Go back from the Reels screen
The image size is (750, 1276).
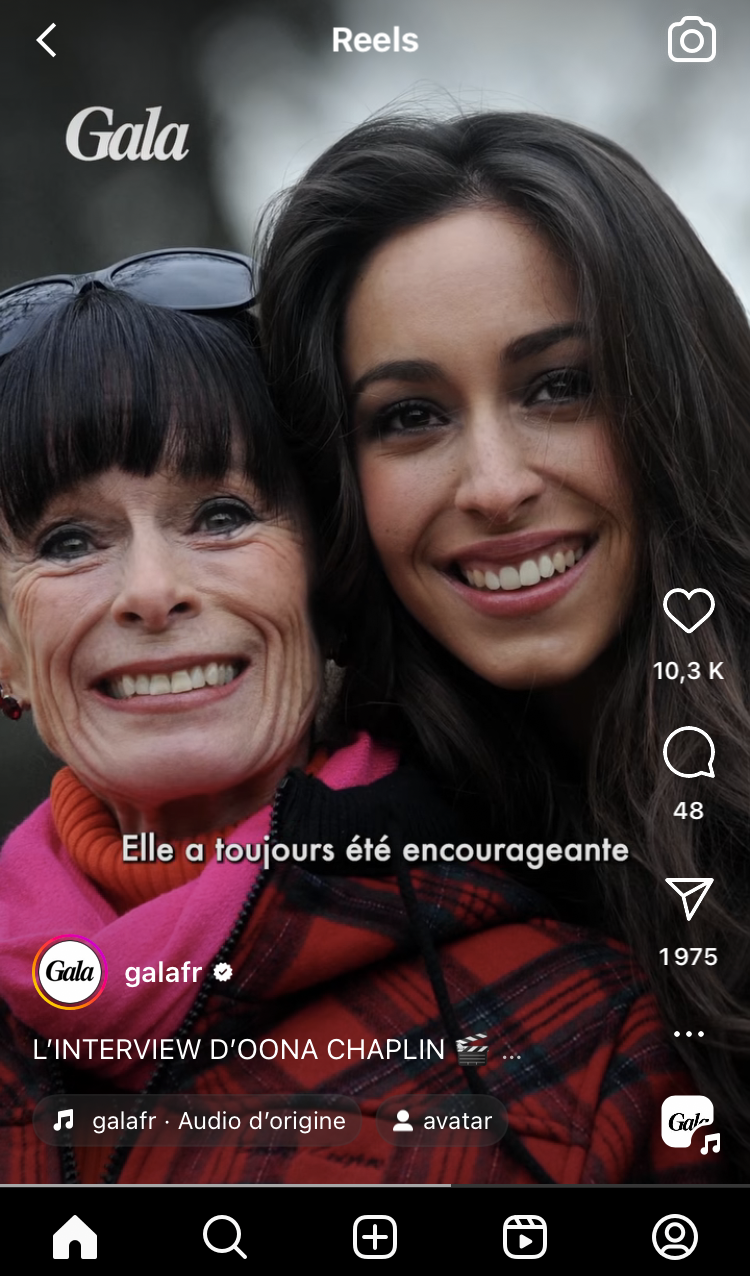click(46, 41)
